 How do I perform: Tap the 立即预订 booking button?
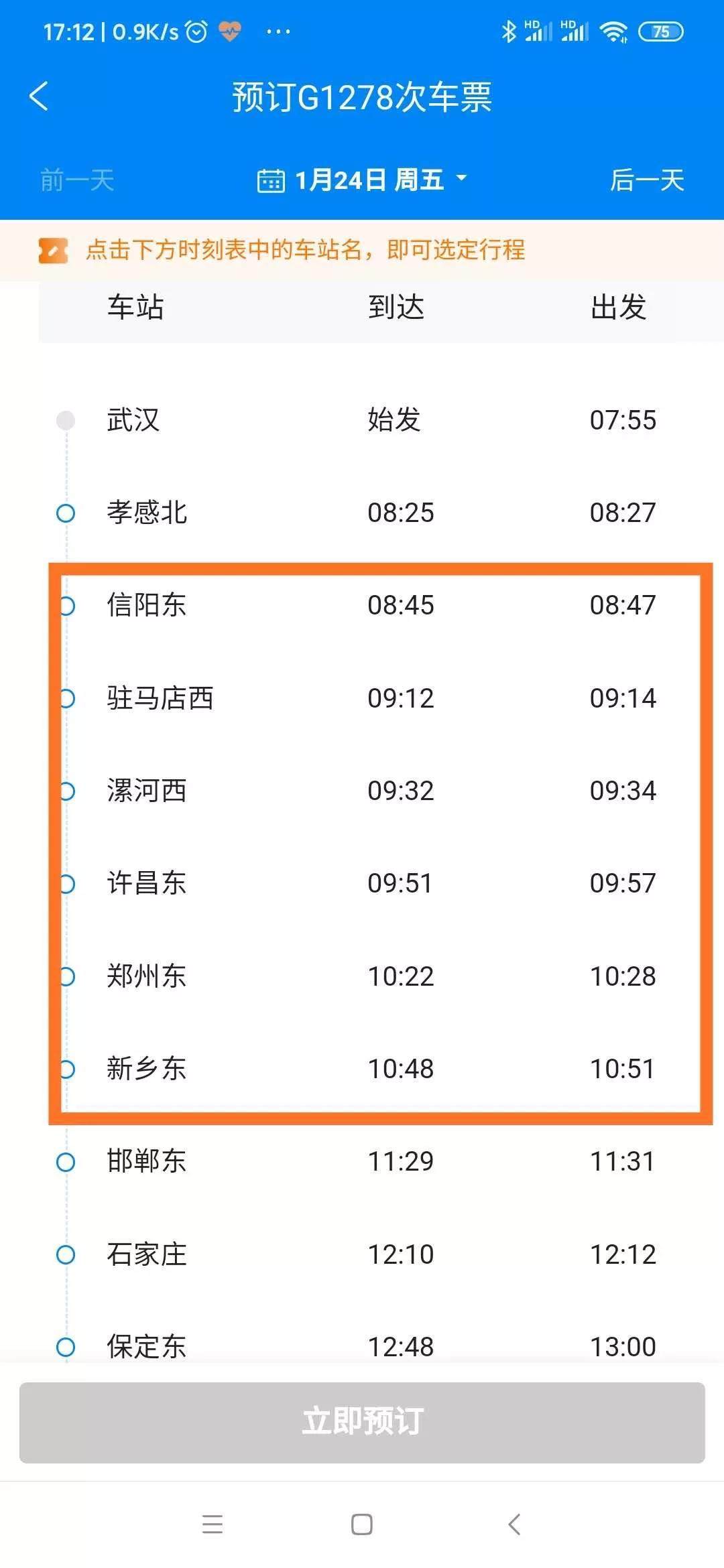(x=362, y=1422)
